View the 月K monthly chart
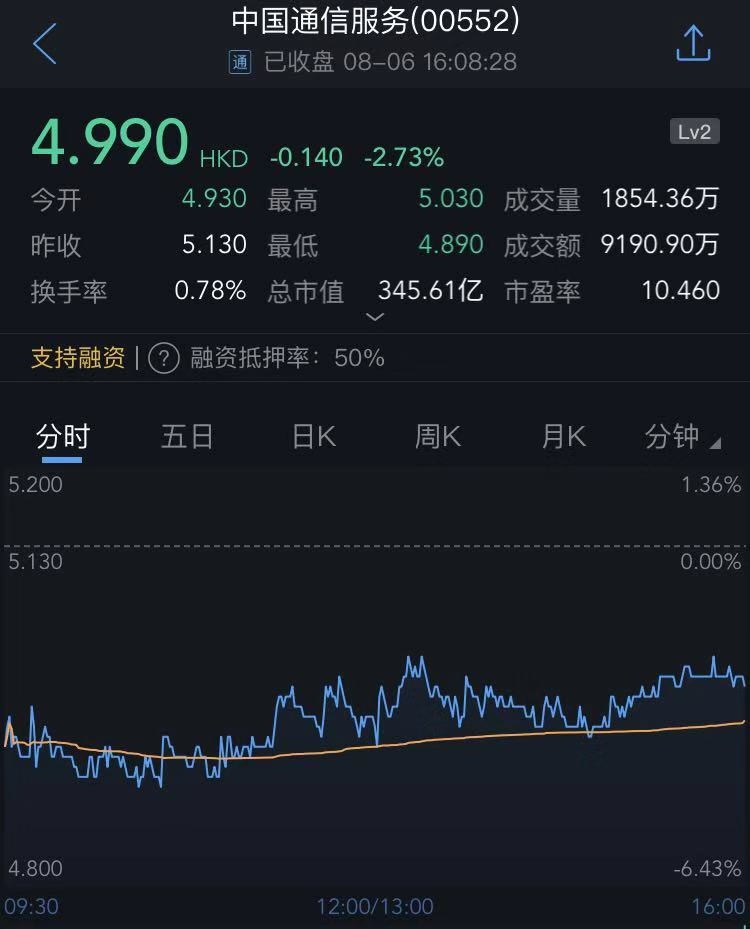Image resolution: width=750 pixels, height=929 pixels. pyautogui.click(x=563, y=437)
